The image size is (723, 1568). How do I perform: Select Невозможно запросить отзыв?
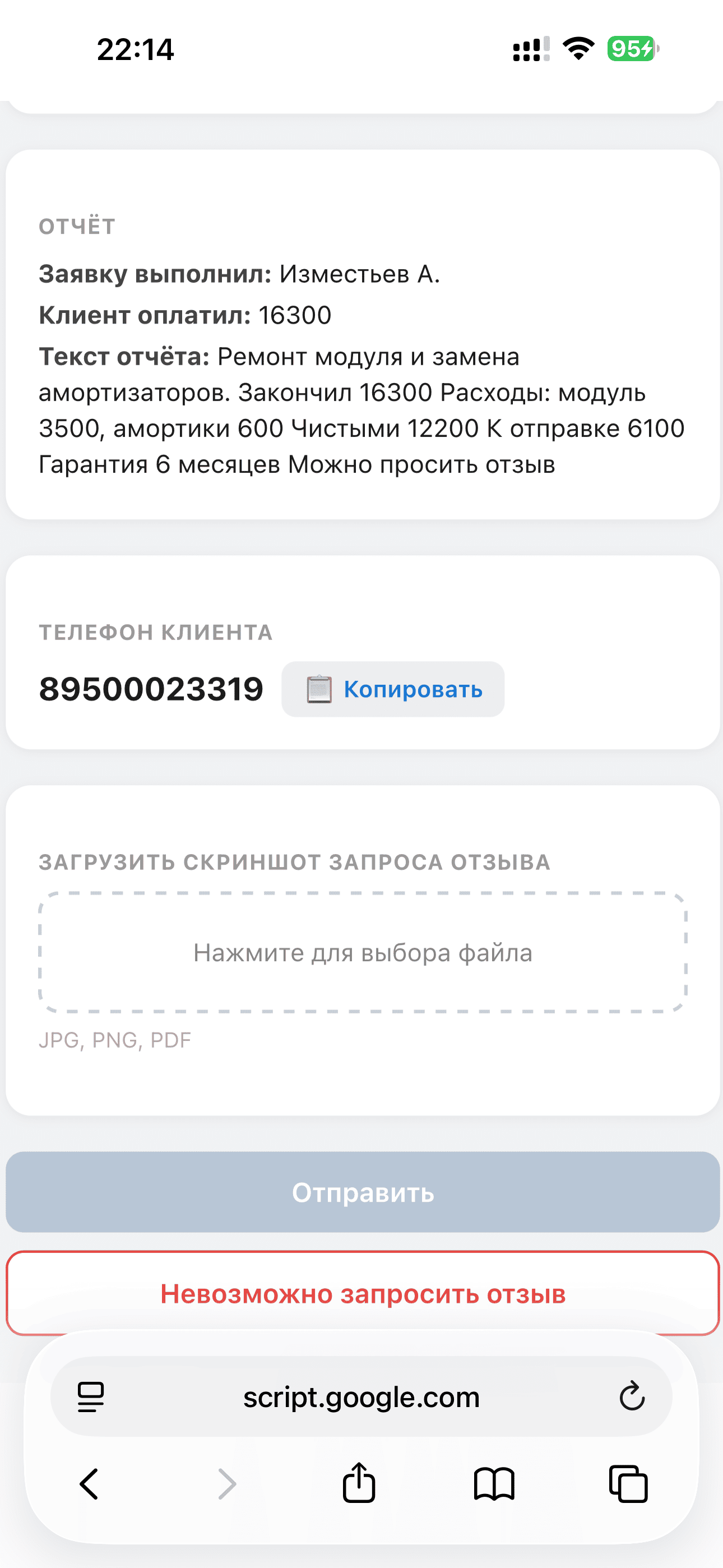pyautogui.click(x=363, y=1293)
